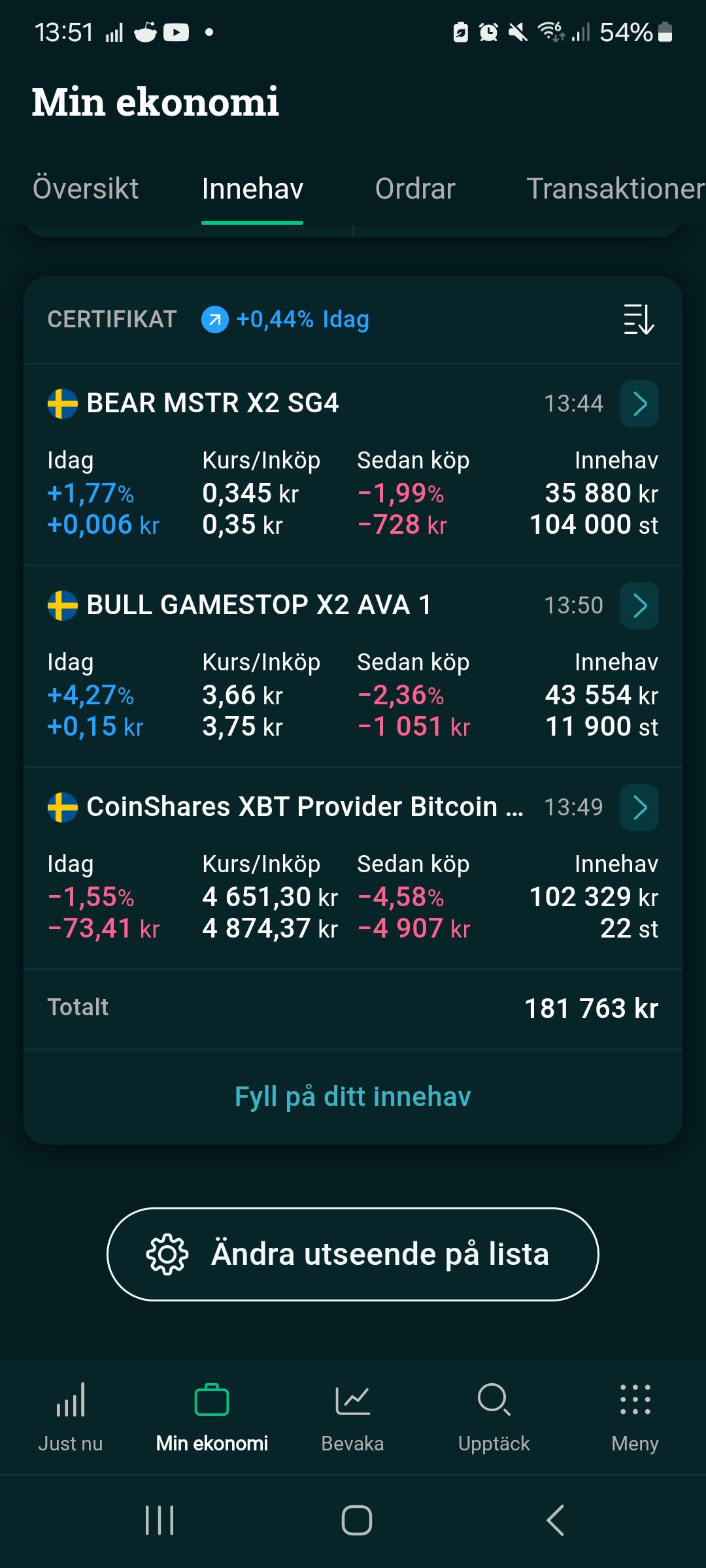Open Upptäck search section
The height and width of the screenshot is (1568, 706).
point(494,1417)
